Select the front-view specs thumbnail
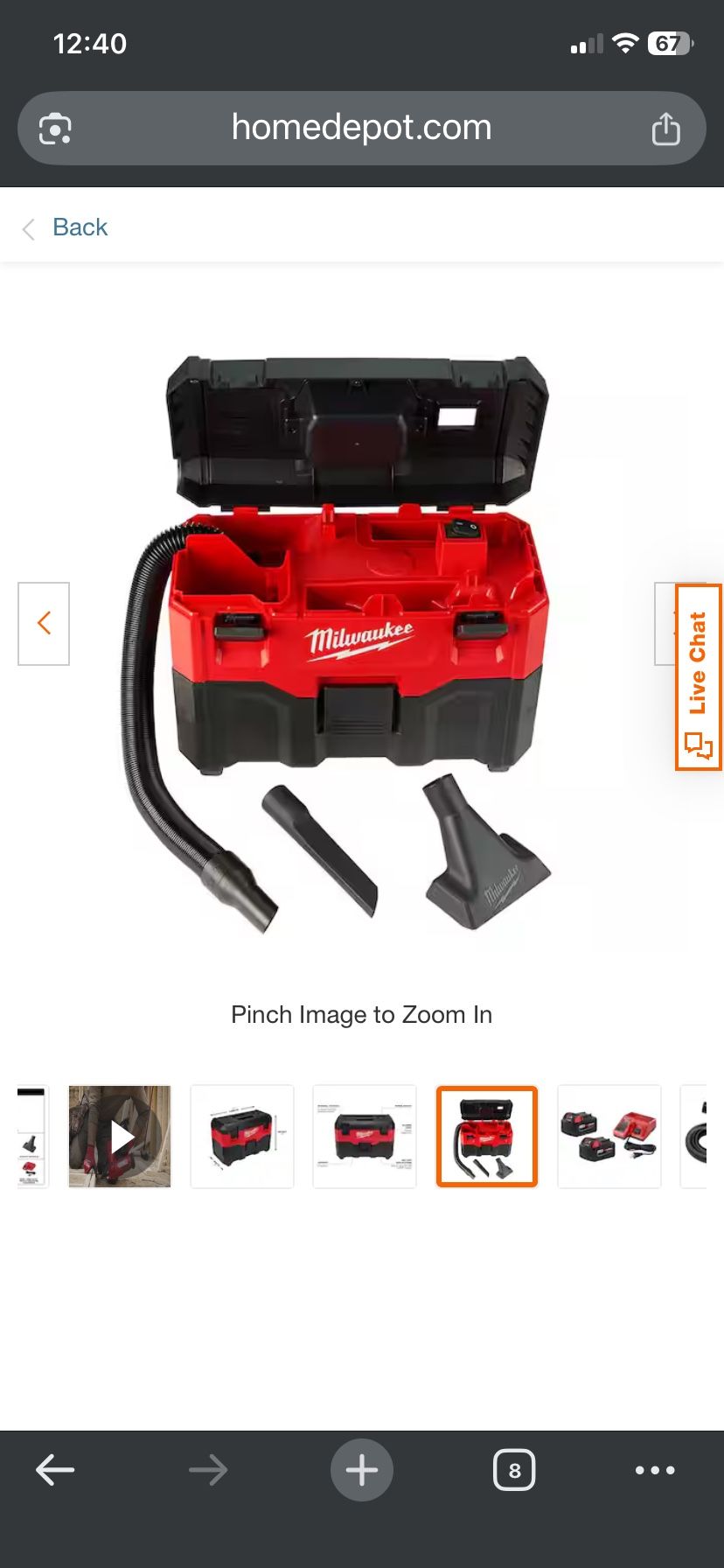 tap(365, 1137)
